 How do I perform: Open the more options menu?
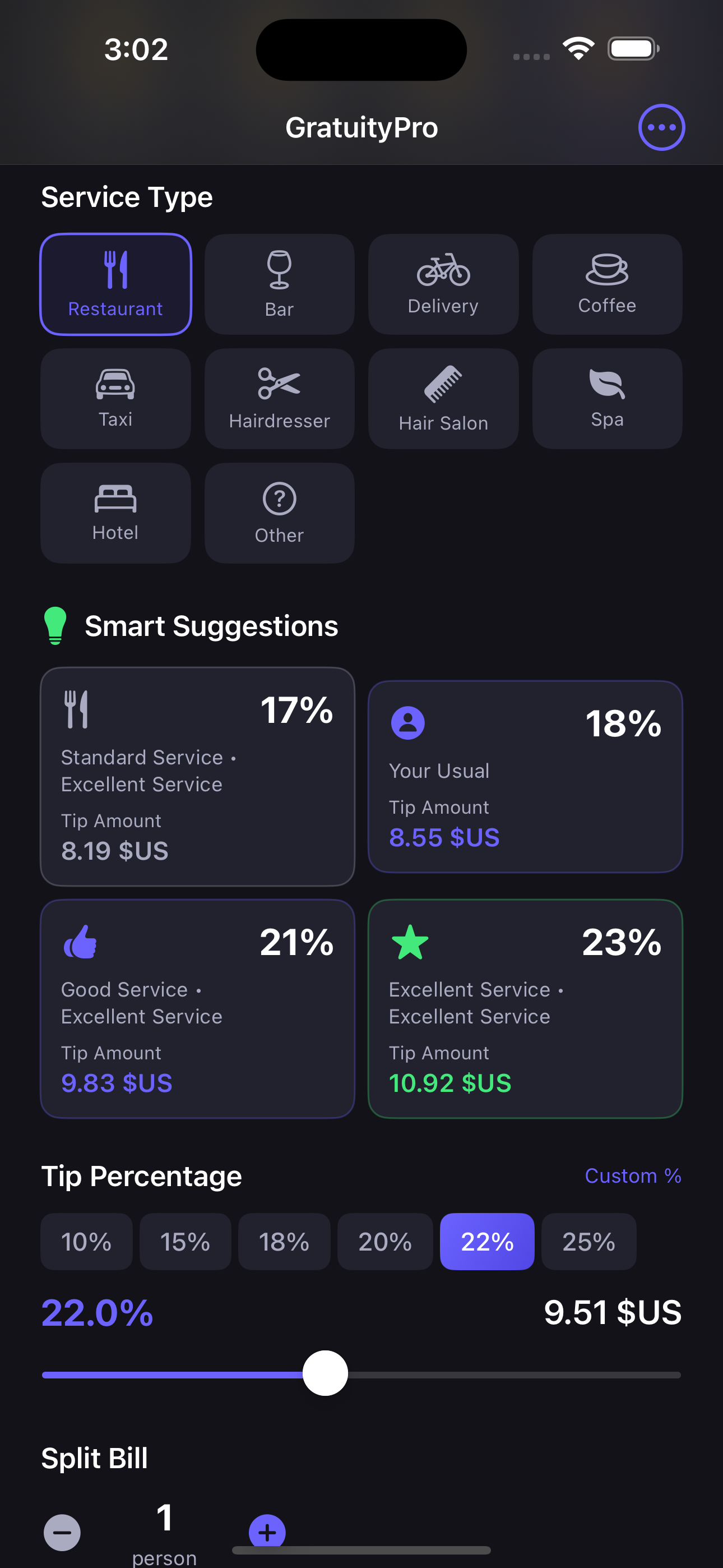pos(661,127)
